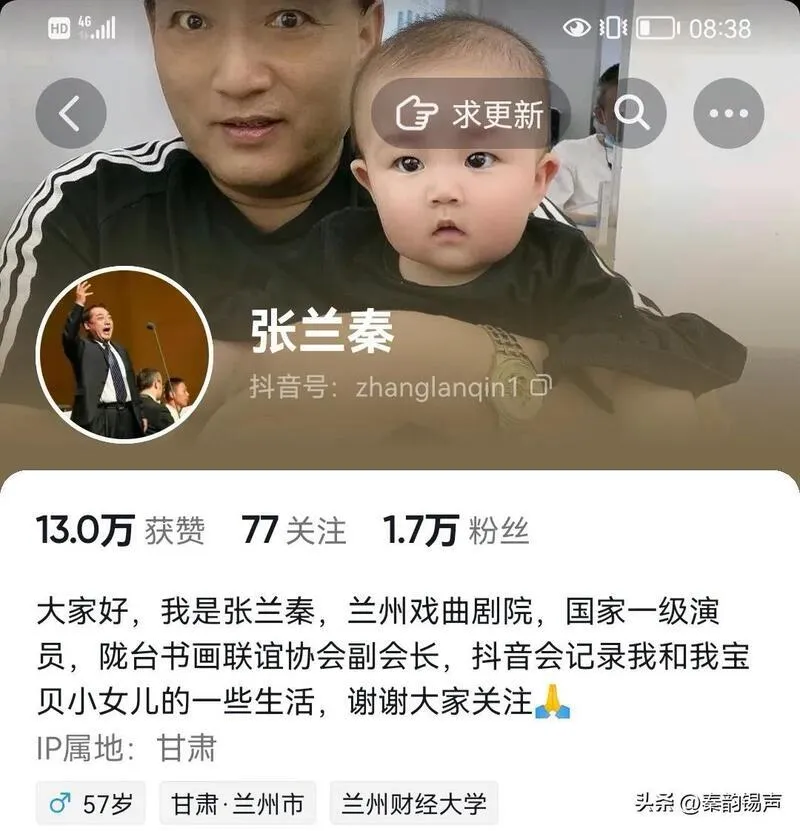Open search on this profile

coord(632,114)
